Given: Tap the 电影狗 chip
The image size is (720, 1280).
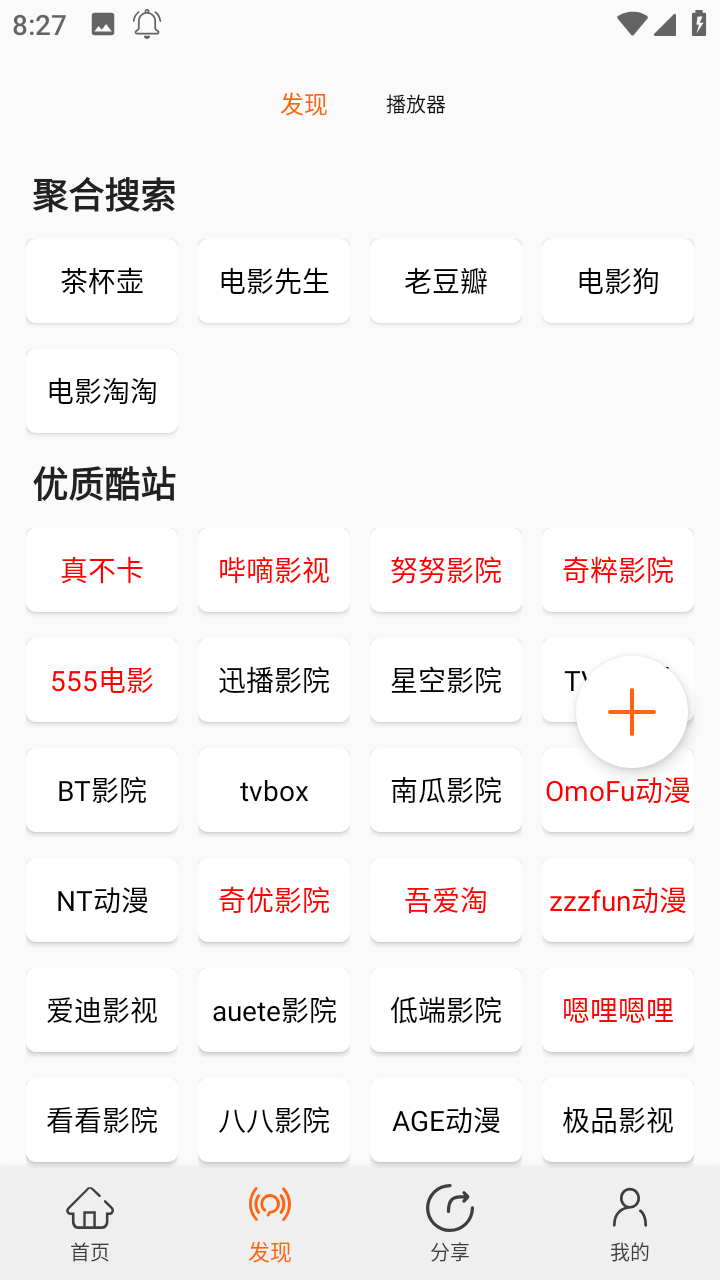Looking at the screenshot, I should [618, 281].
